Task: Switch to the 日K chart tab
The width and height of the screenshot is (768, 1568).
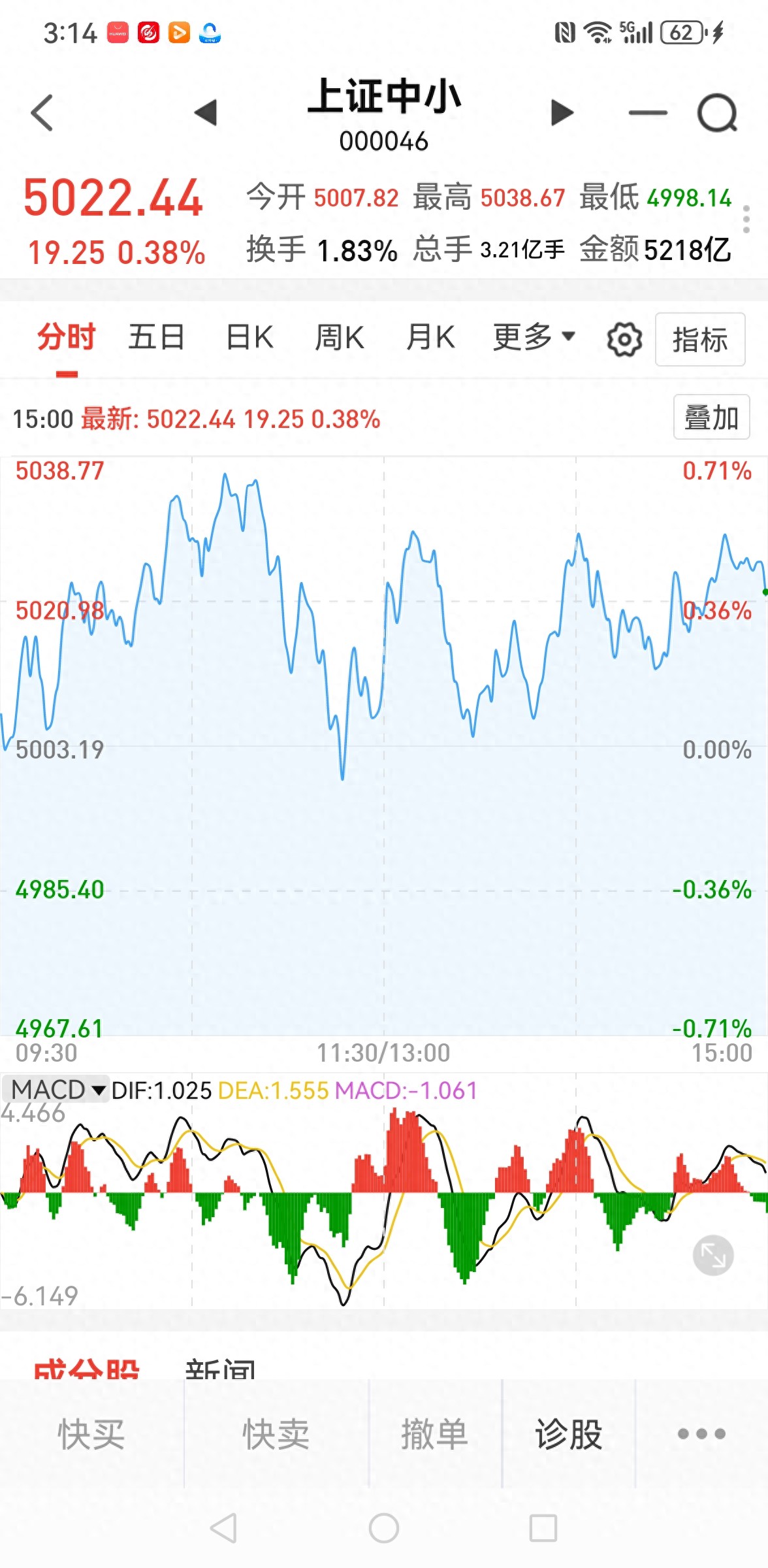Action: click(249, 338)
